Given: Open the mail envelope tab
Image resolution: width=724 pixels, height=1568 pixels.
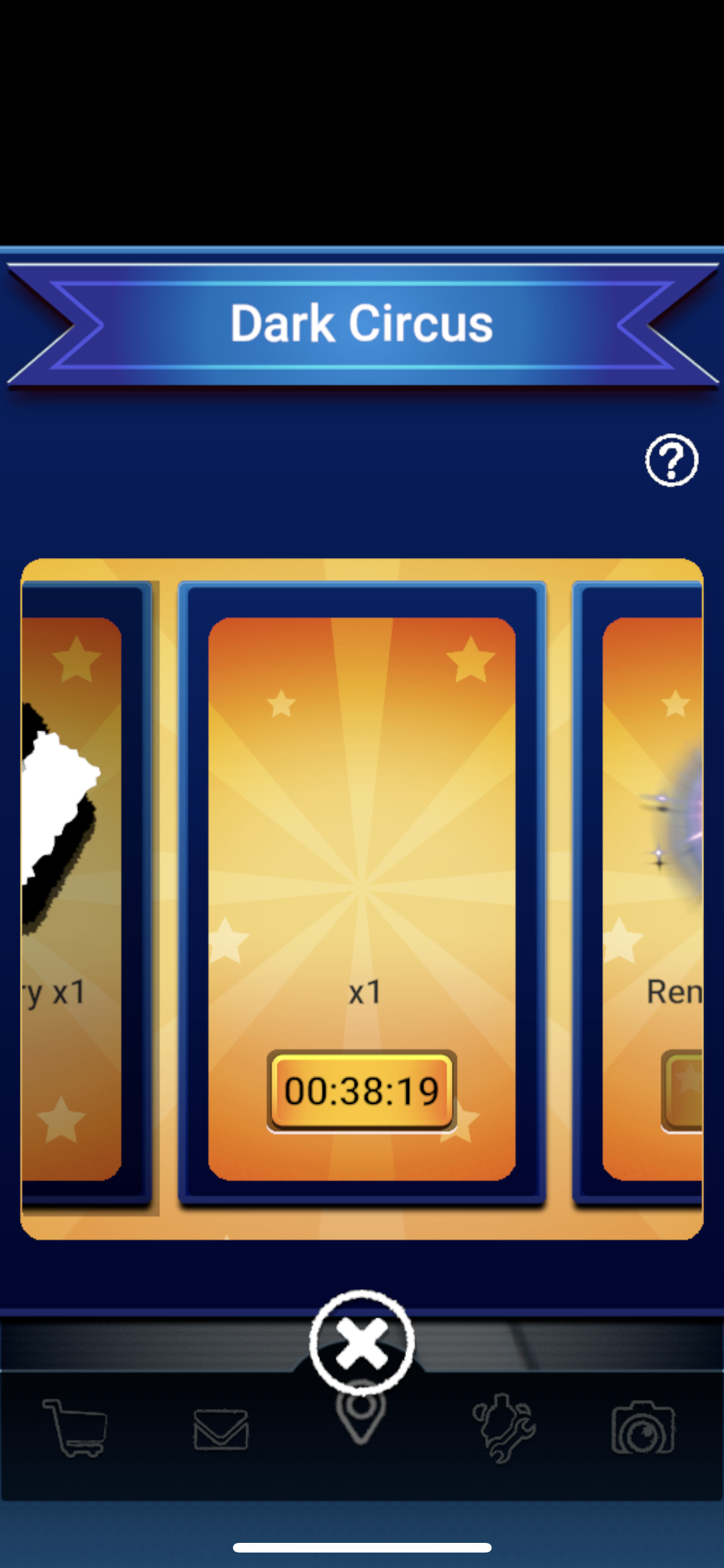Looking at the screenshot, I should (x=221, y=1429).
